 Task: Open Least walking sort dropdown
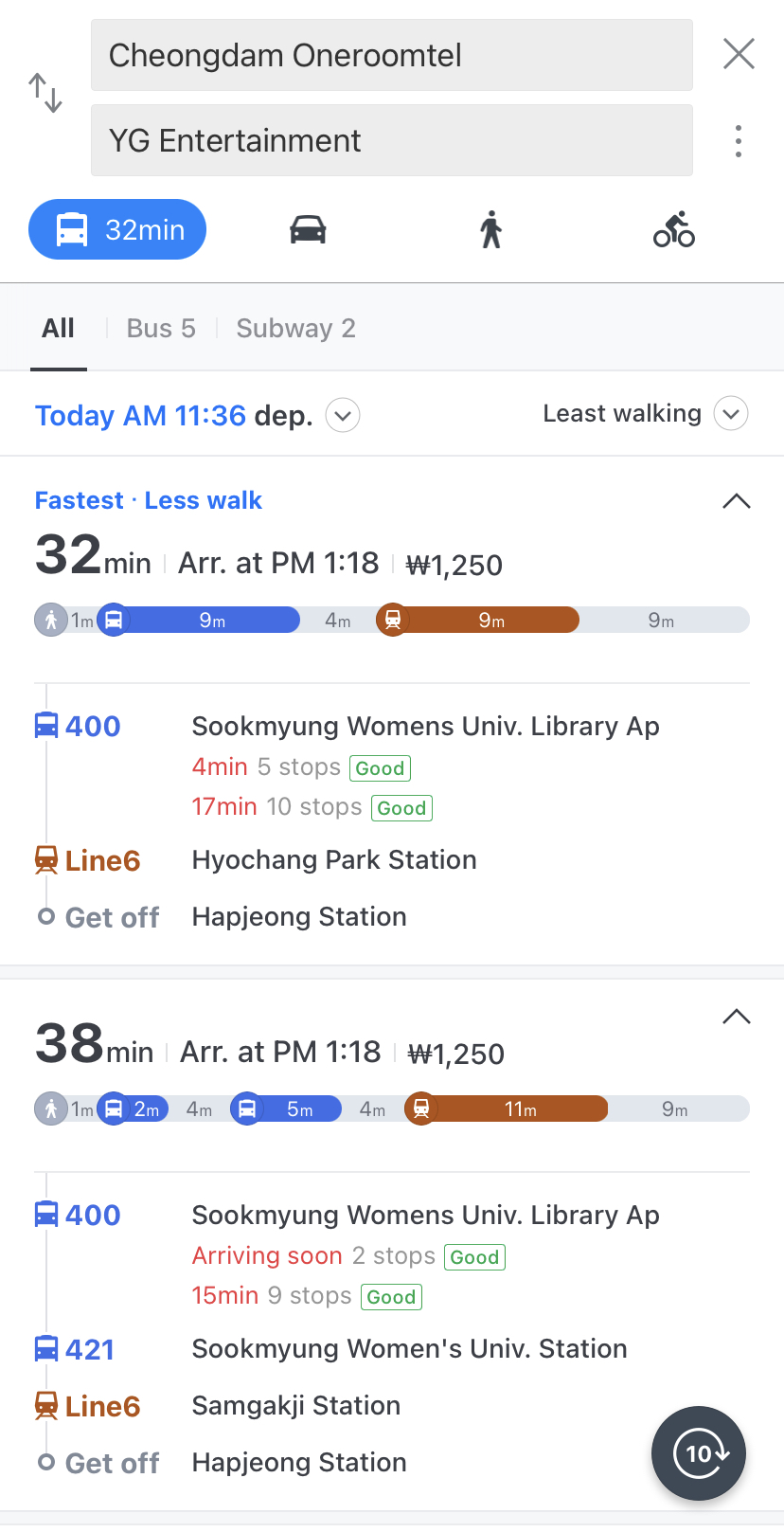click(x=645, y=414)
